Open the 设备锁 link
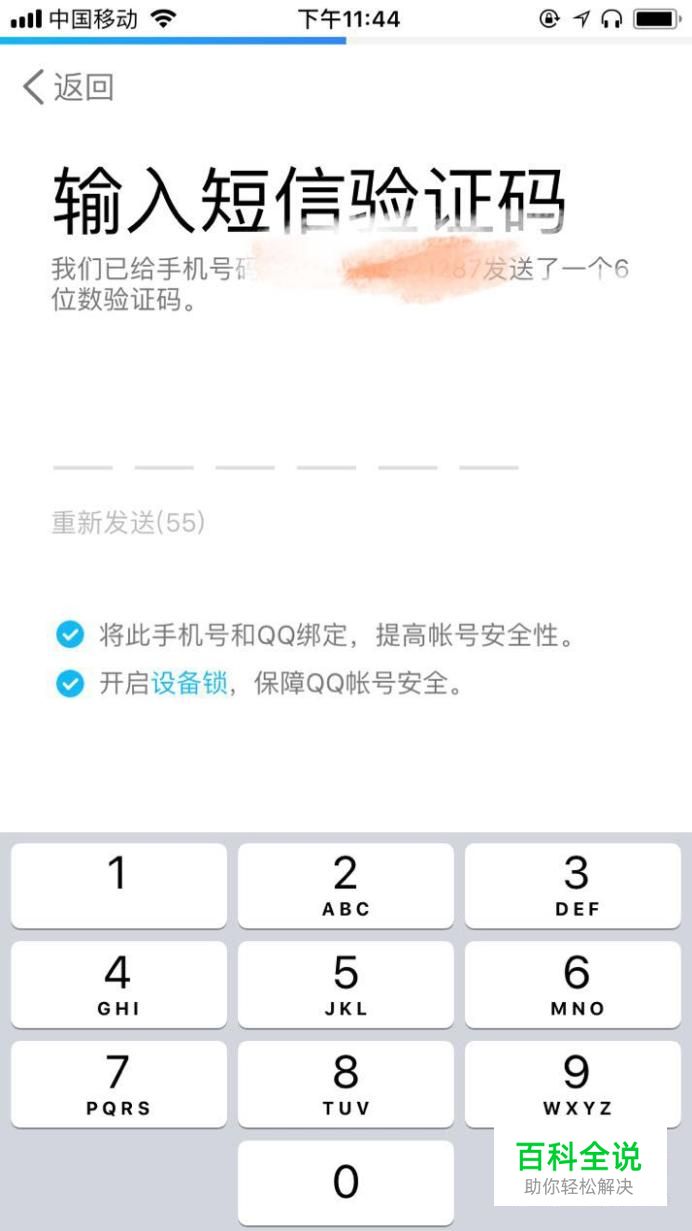Viewport: 692px width, 1231px height. 189,683
